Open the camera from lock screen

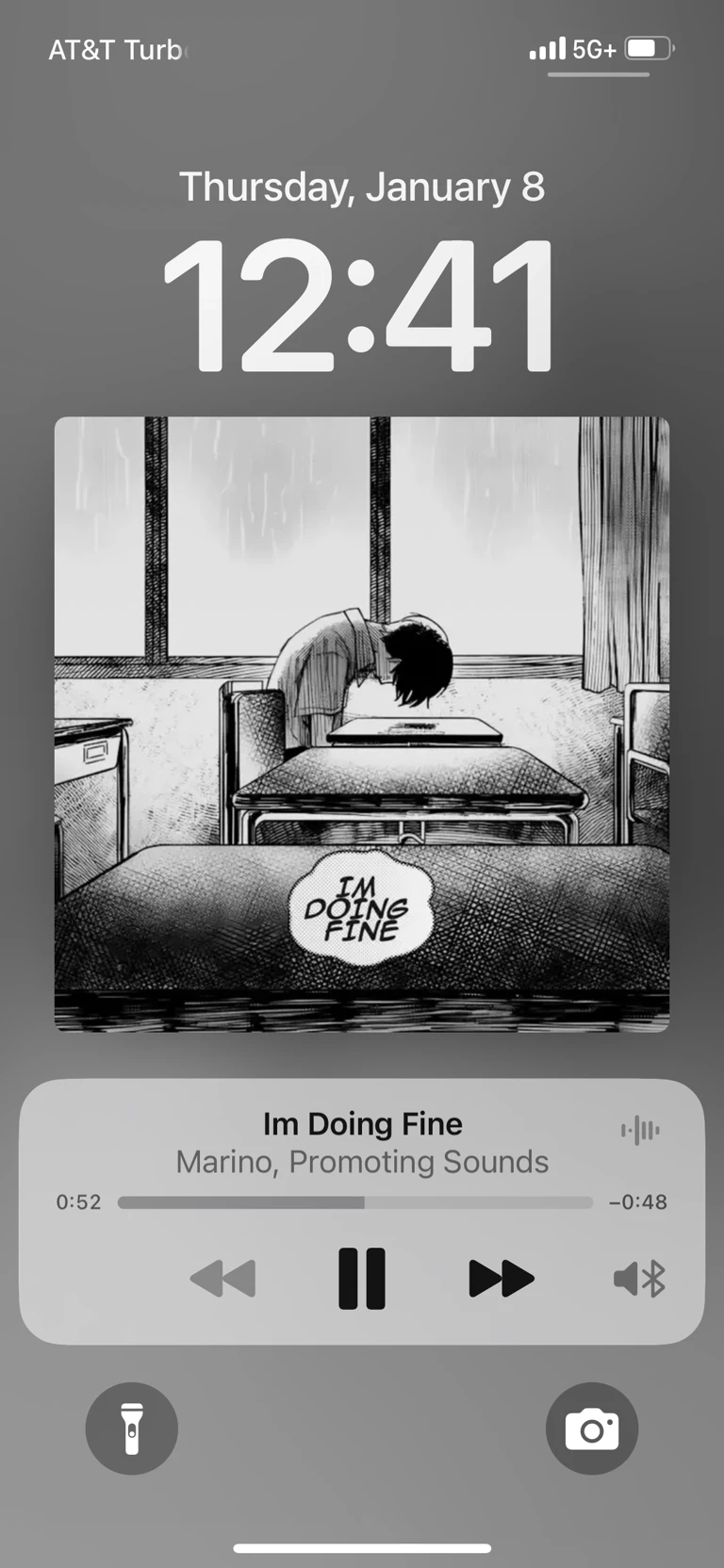point(592,1428)
